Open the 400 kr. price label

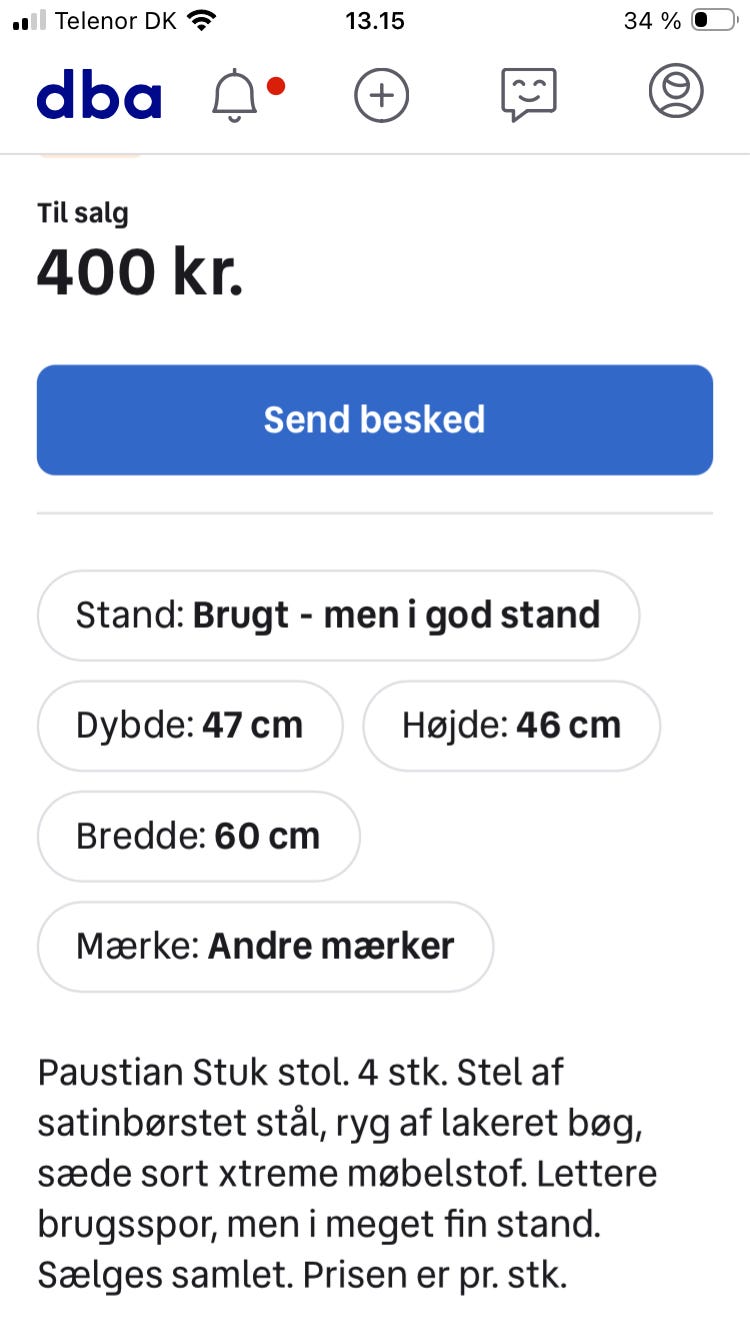(x=139, y=272)
